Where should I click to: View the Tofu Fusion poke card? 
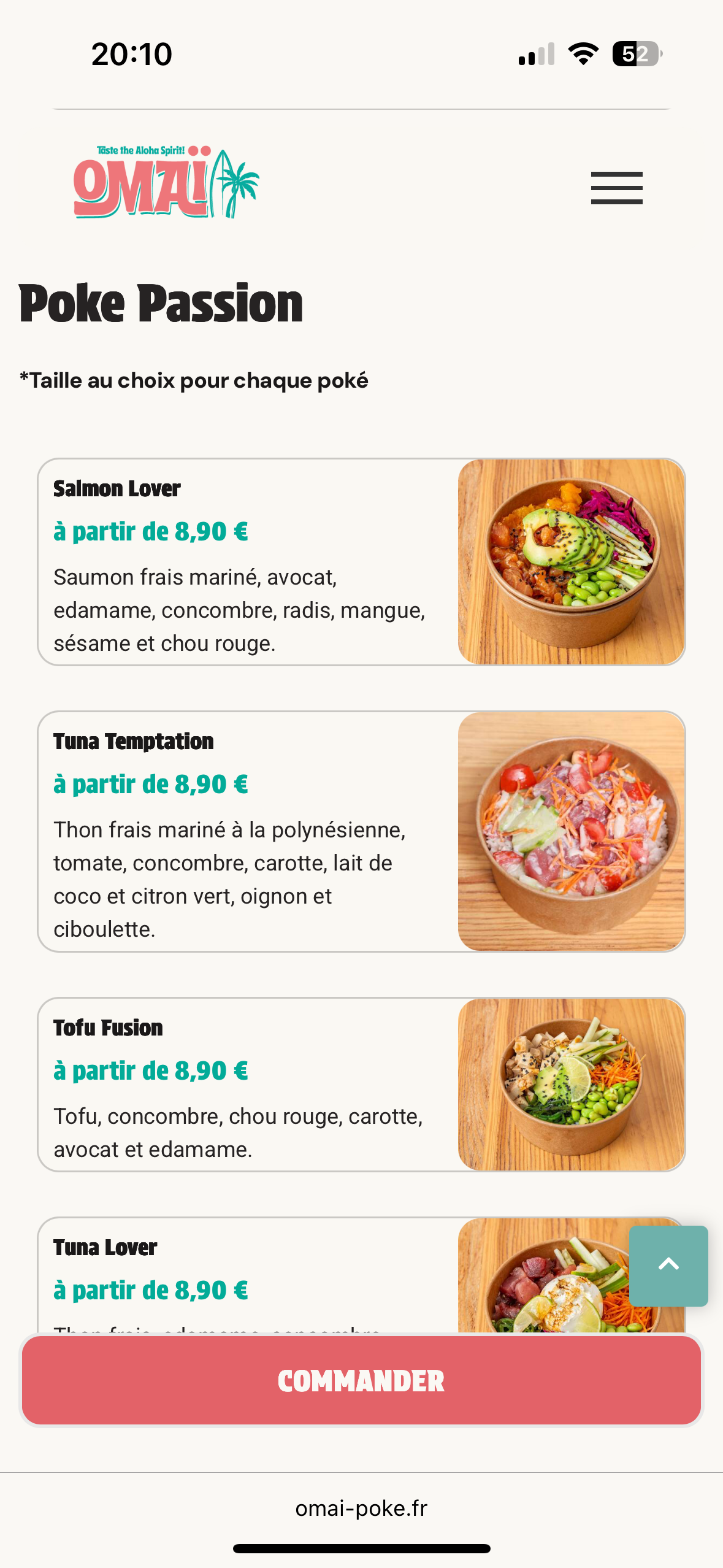(361, 1085)
